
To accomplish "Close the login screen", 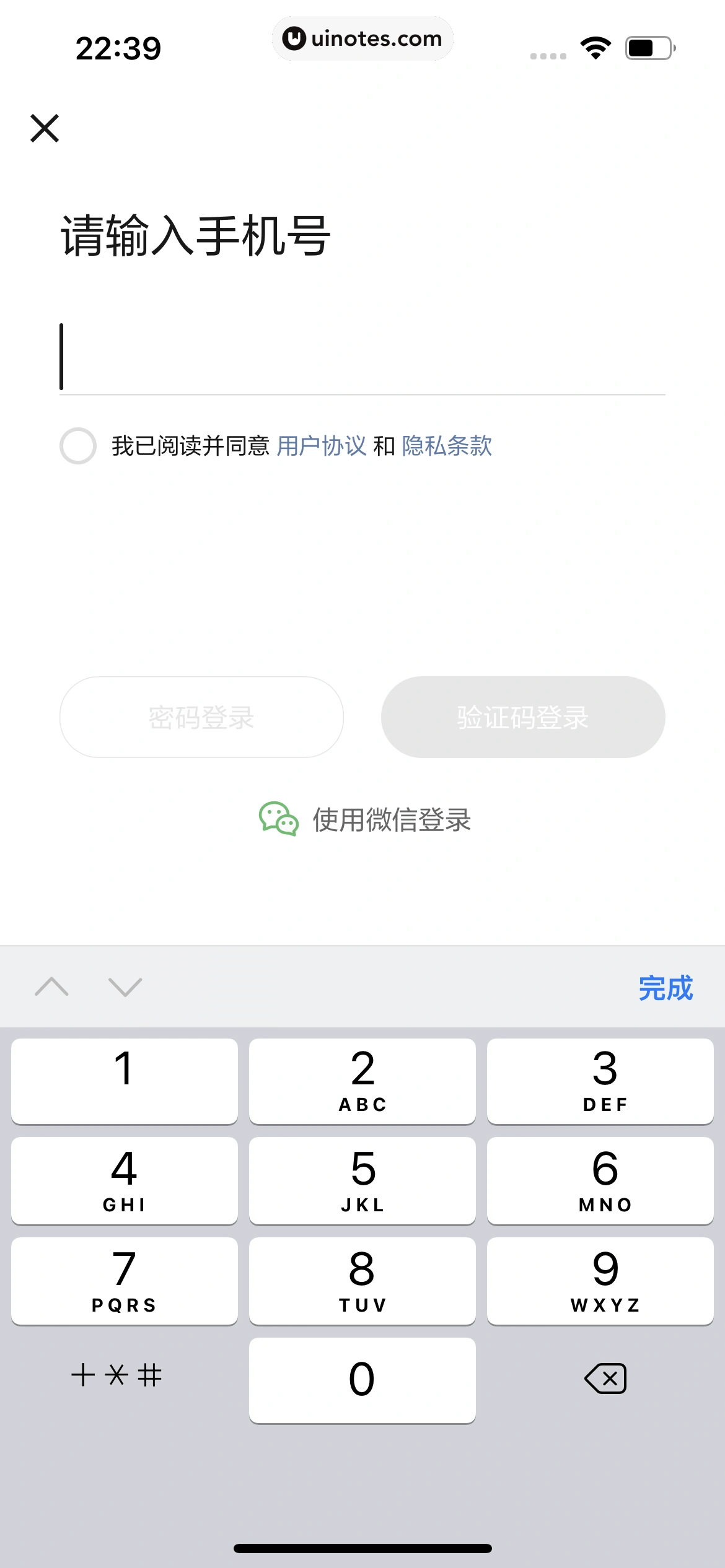I will pos(45,128).
